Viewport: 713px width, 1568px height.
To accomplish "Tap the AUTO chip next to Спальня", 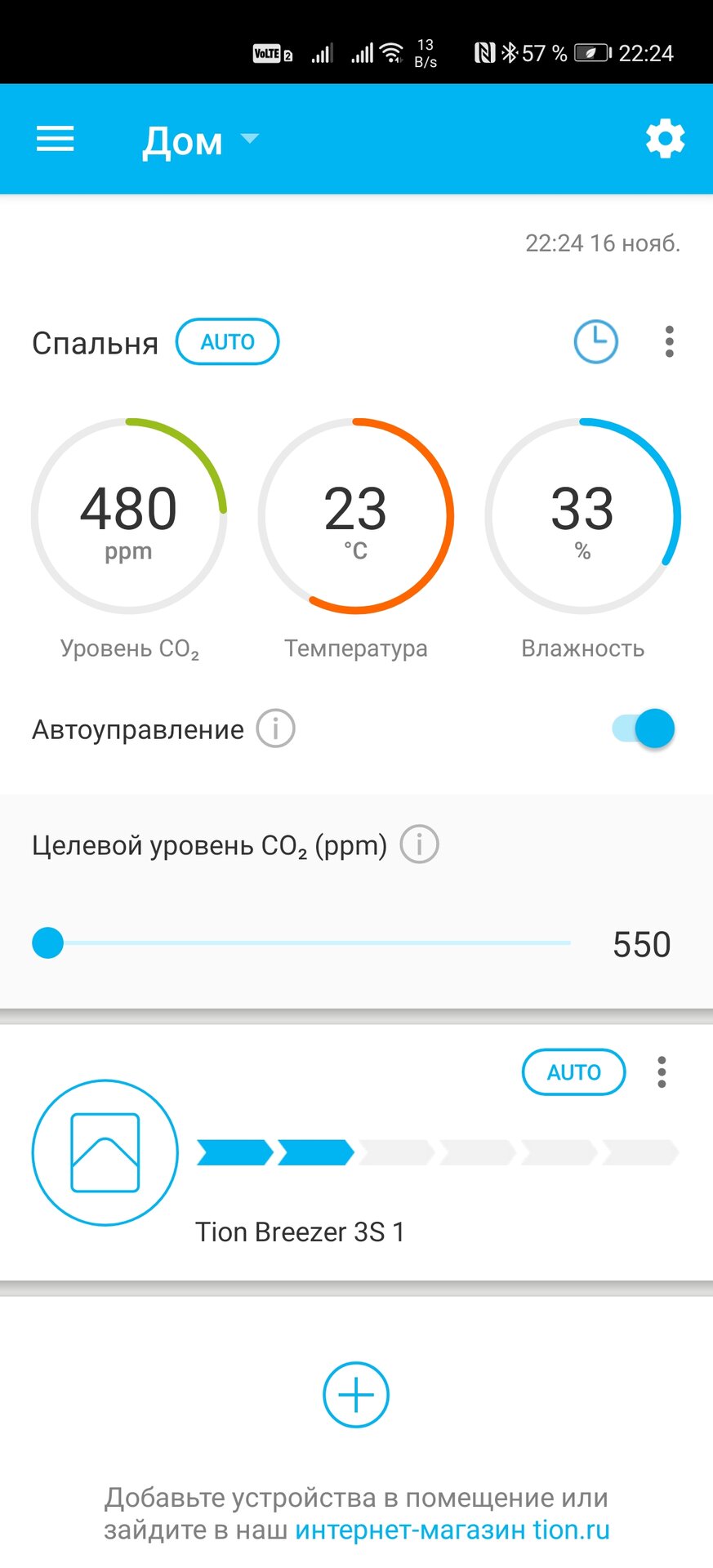I will pyautogui.click(x=228, y=341).
